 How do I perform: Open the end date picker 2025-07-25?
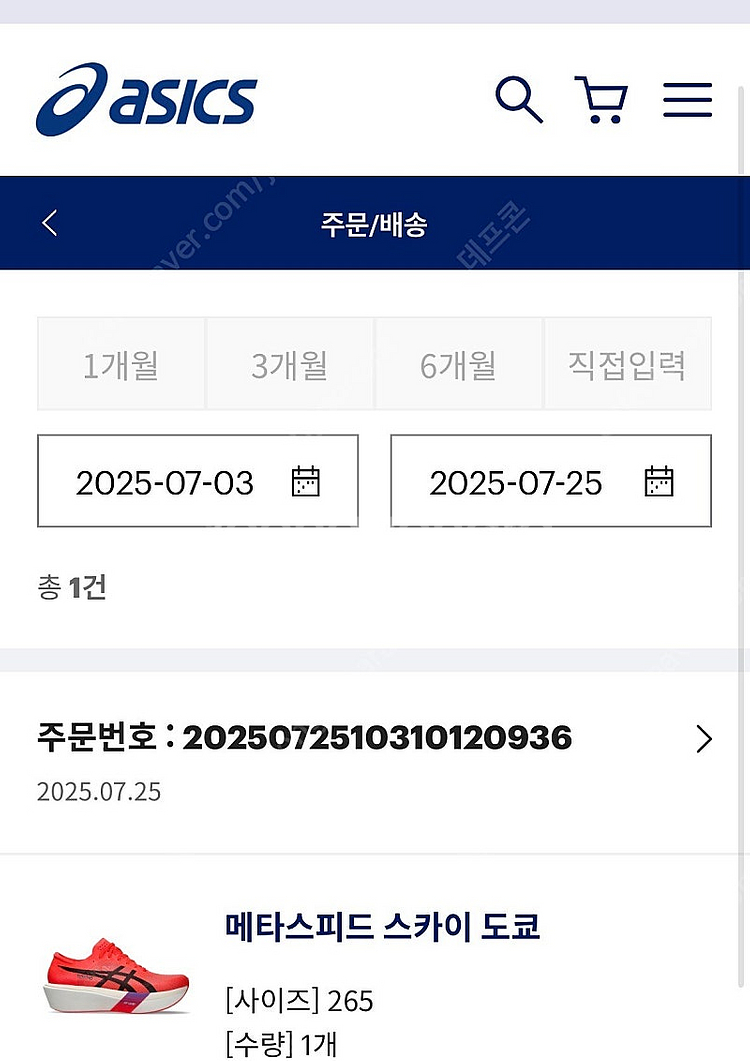pos(550,482)
